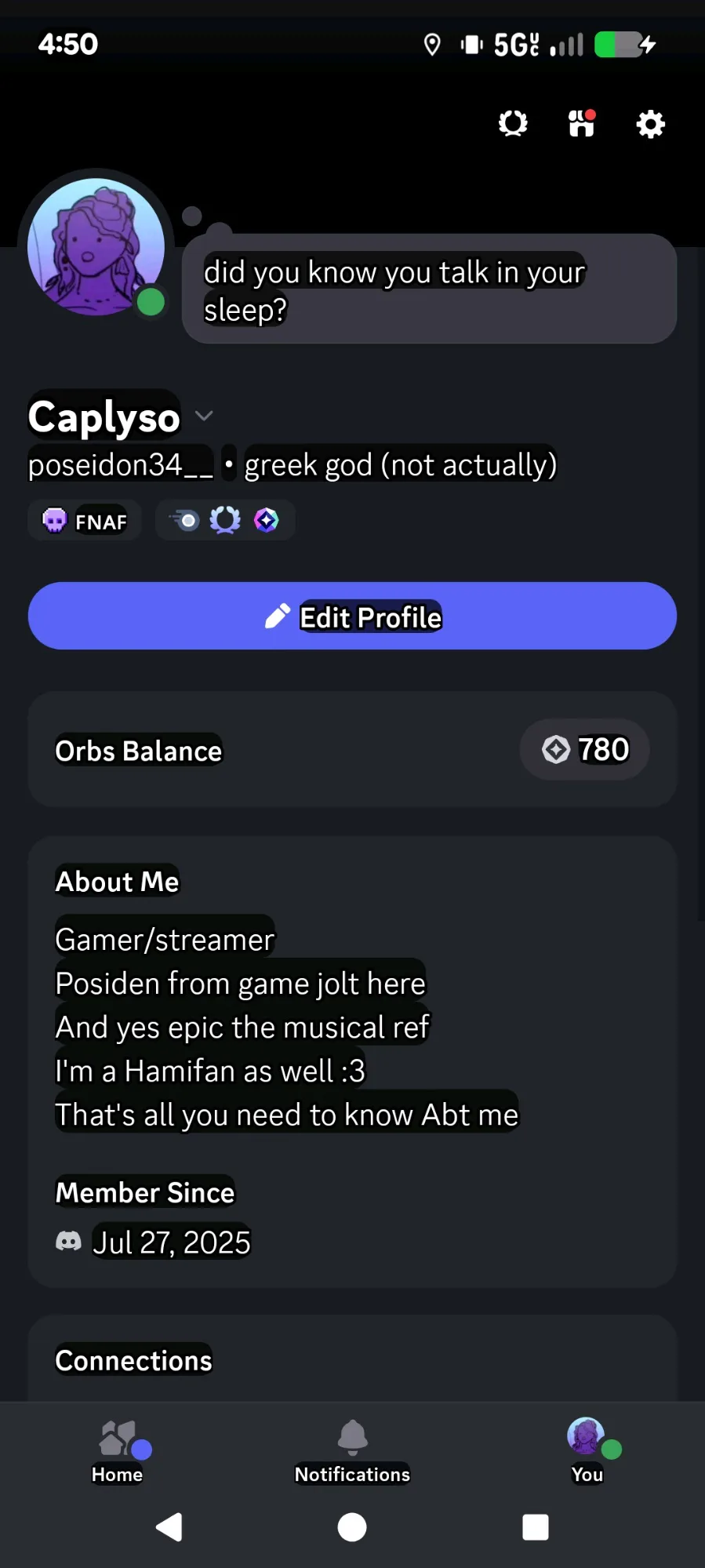Tap the FNAF server tag badge
The width and height of the screenshot is (705, 1568).
pos(85,521)
